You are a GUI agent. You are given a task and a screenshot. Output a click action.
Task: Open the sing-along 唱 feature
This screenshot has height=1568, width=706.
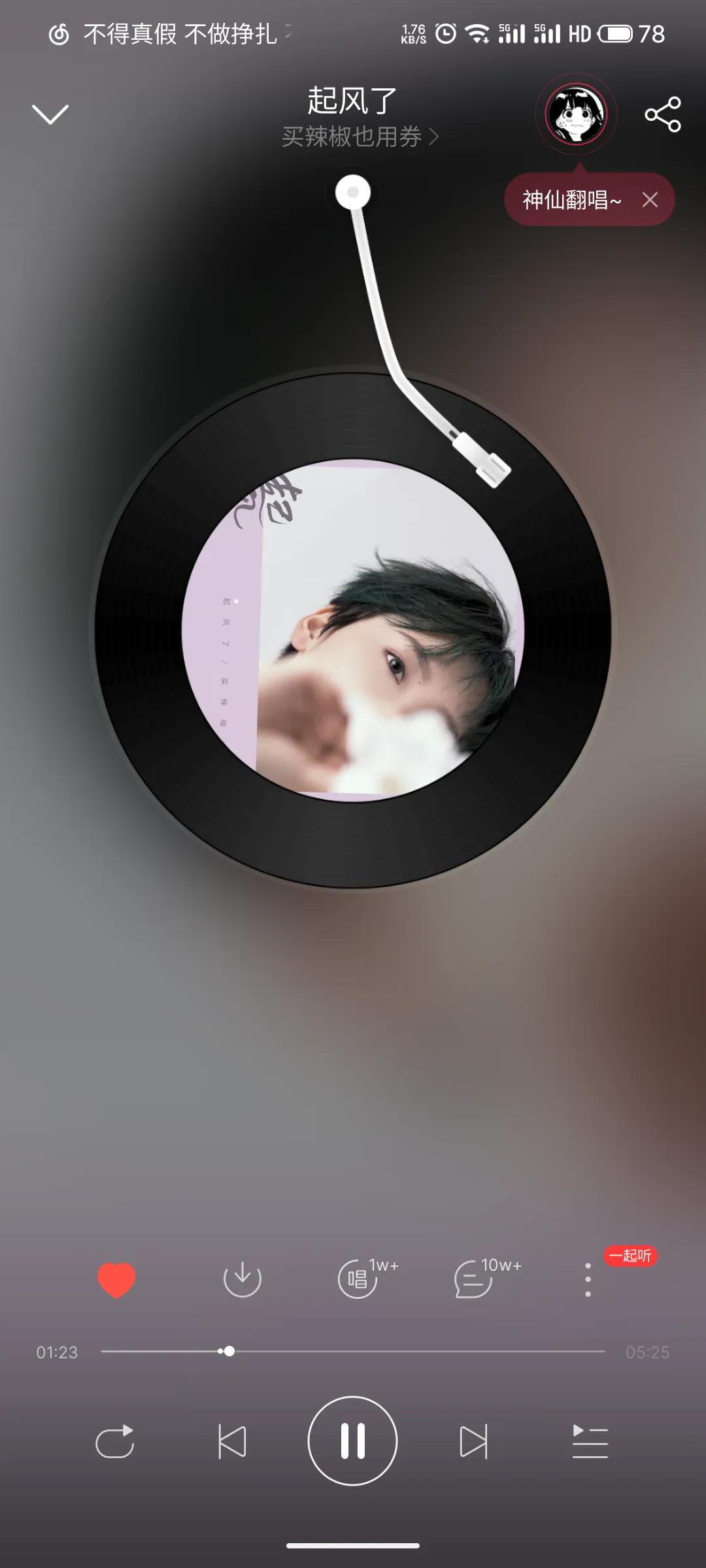click(x=358, y=1279)
